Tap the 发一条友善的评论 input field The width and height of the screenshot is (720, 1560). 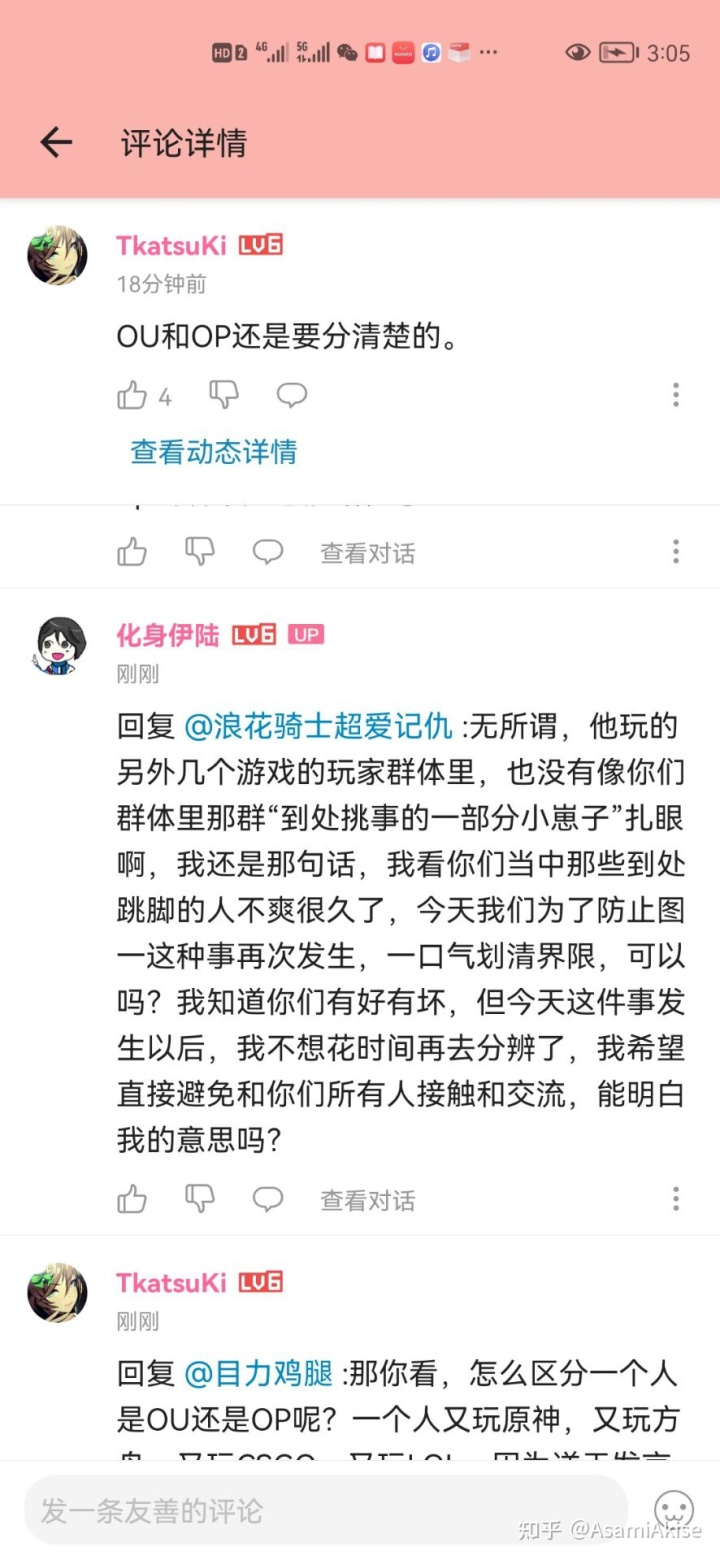click(320, 1510)
